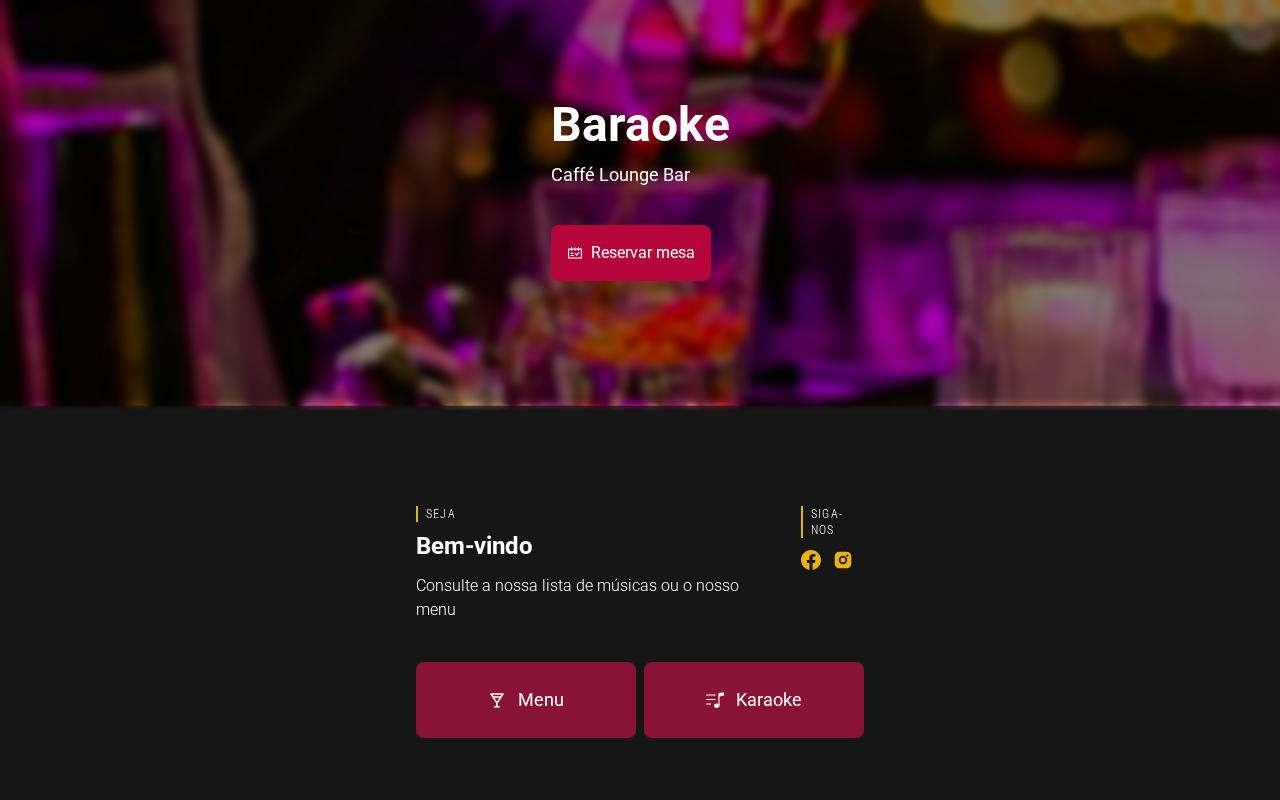1280x800 pixels.
Task: Open the Menu button
Action: (526, 700)
